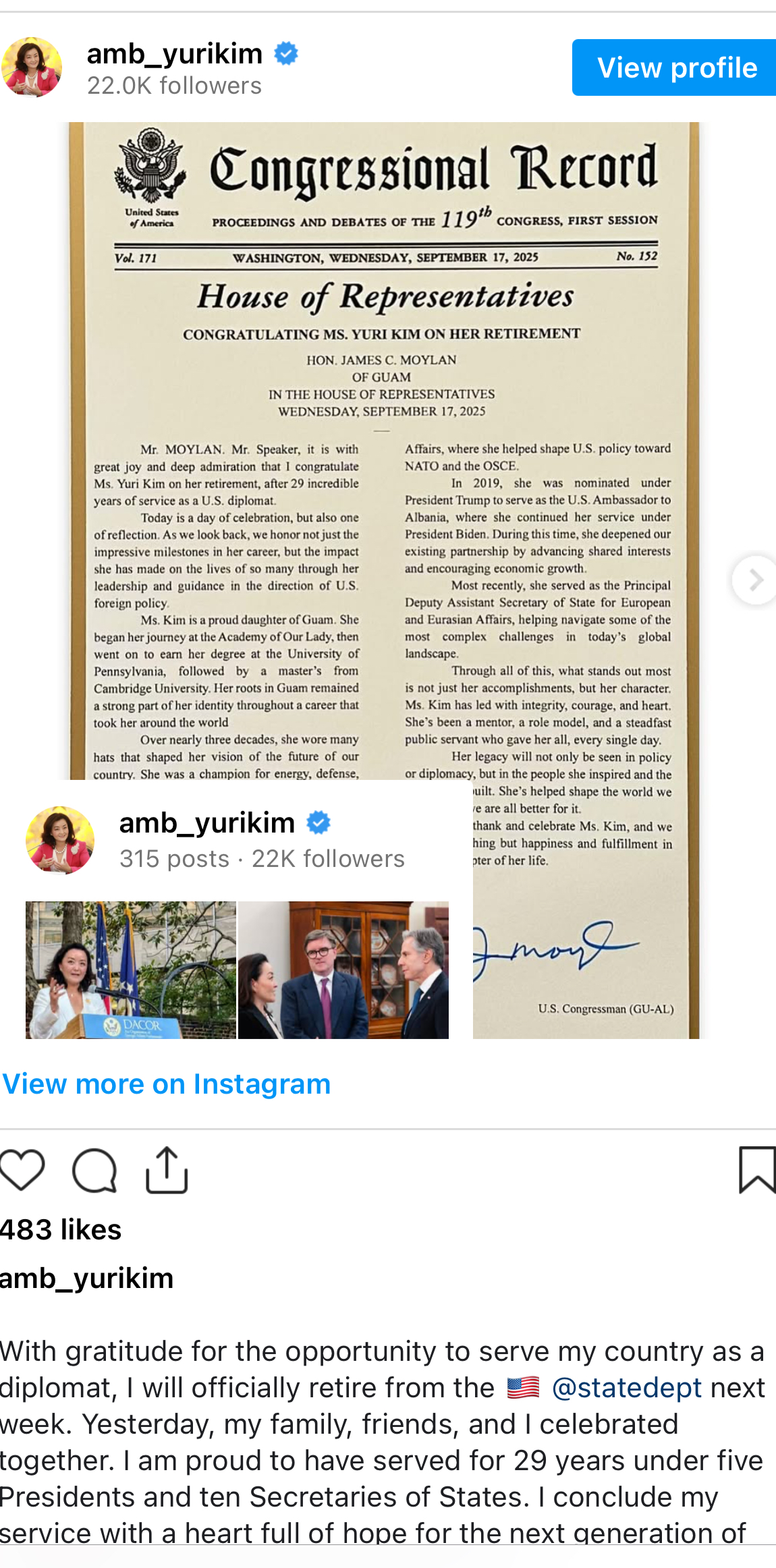View the 483 likes list
Screen dimensions: 776x1568
coord(61,1230)
